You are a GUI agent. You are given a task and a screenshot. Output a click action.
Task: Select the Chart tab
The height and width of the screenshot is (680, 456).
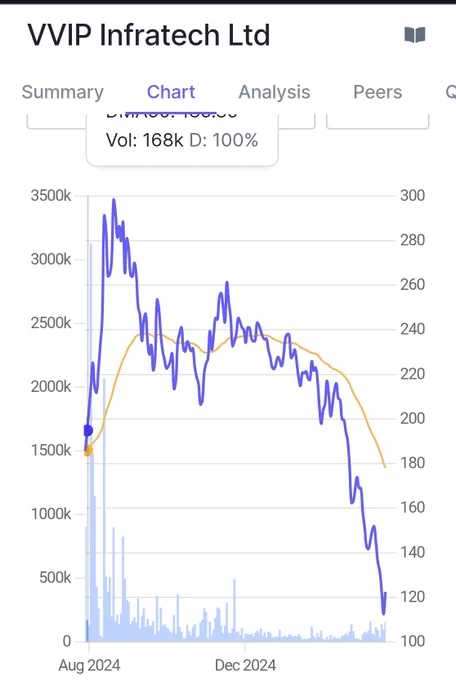click(x=171, y=92)
